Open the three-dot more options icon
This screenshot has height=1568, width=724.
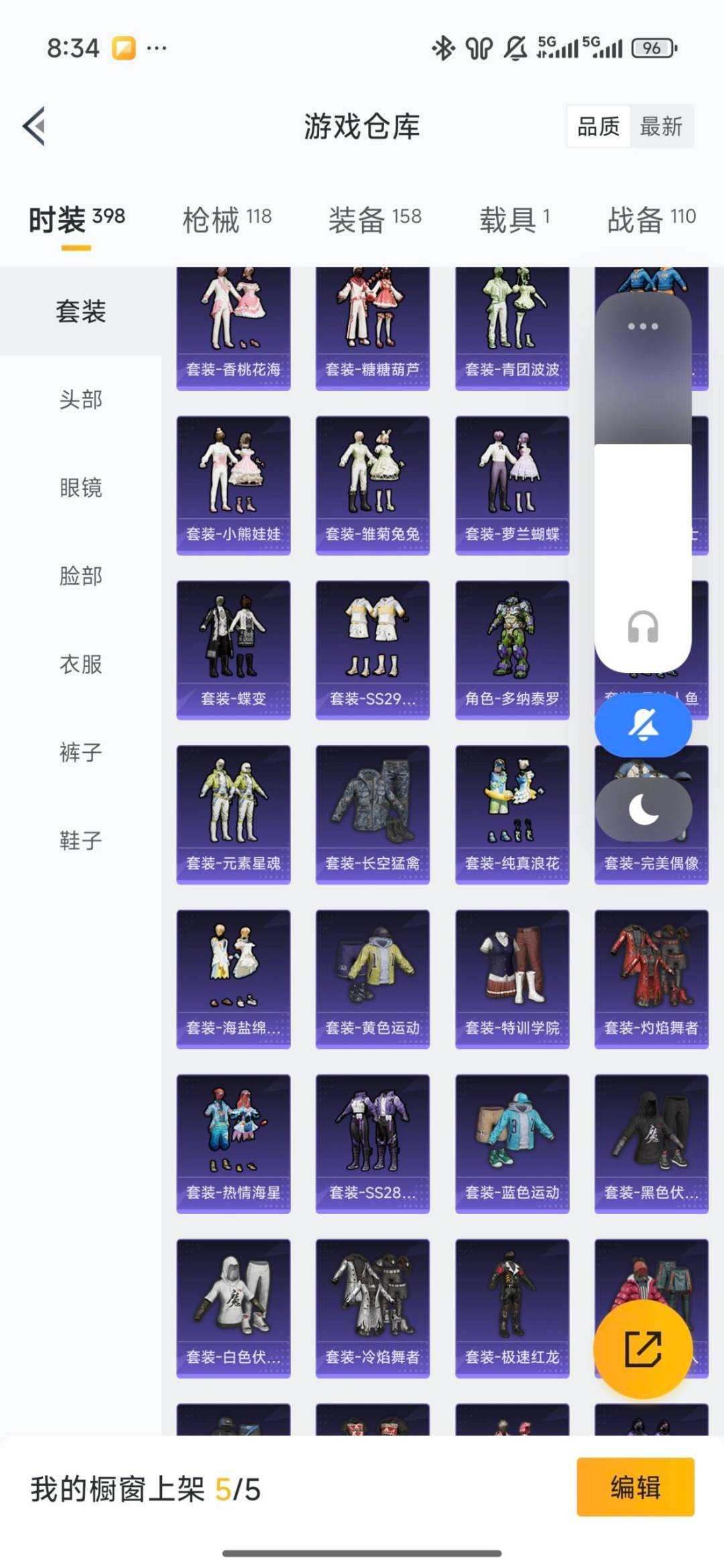click(642, 326)
